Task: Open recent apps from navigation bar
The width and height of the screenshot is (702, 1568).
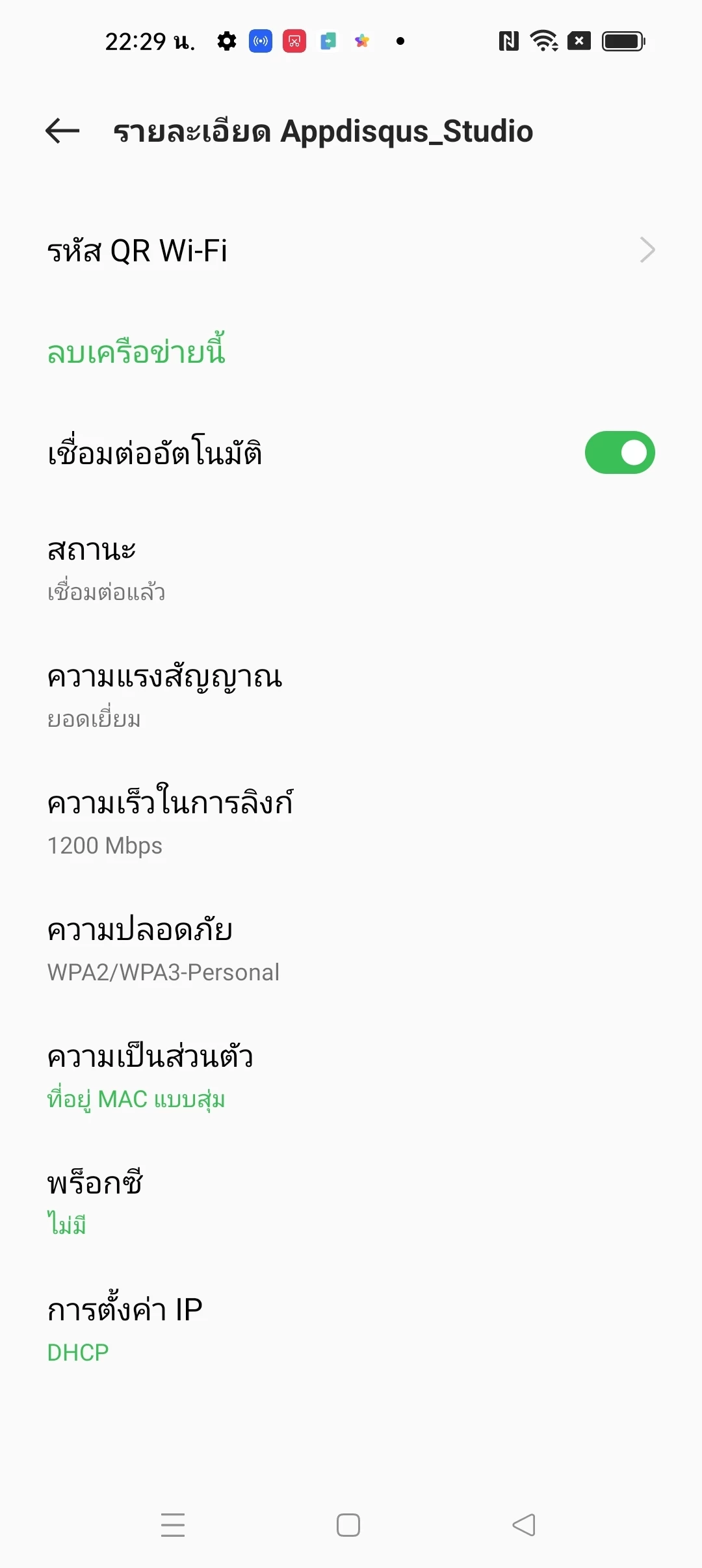Action: (173, 1525)
